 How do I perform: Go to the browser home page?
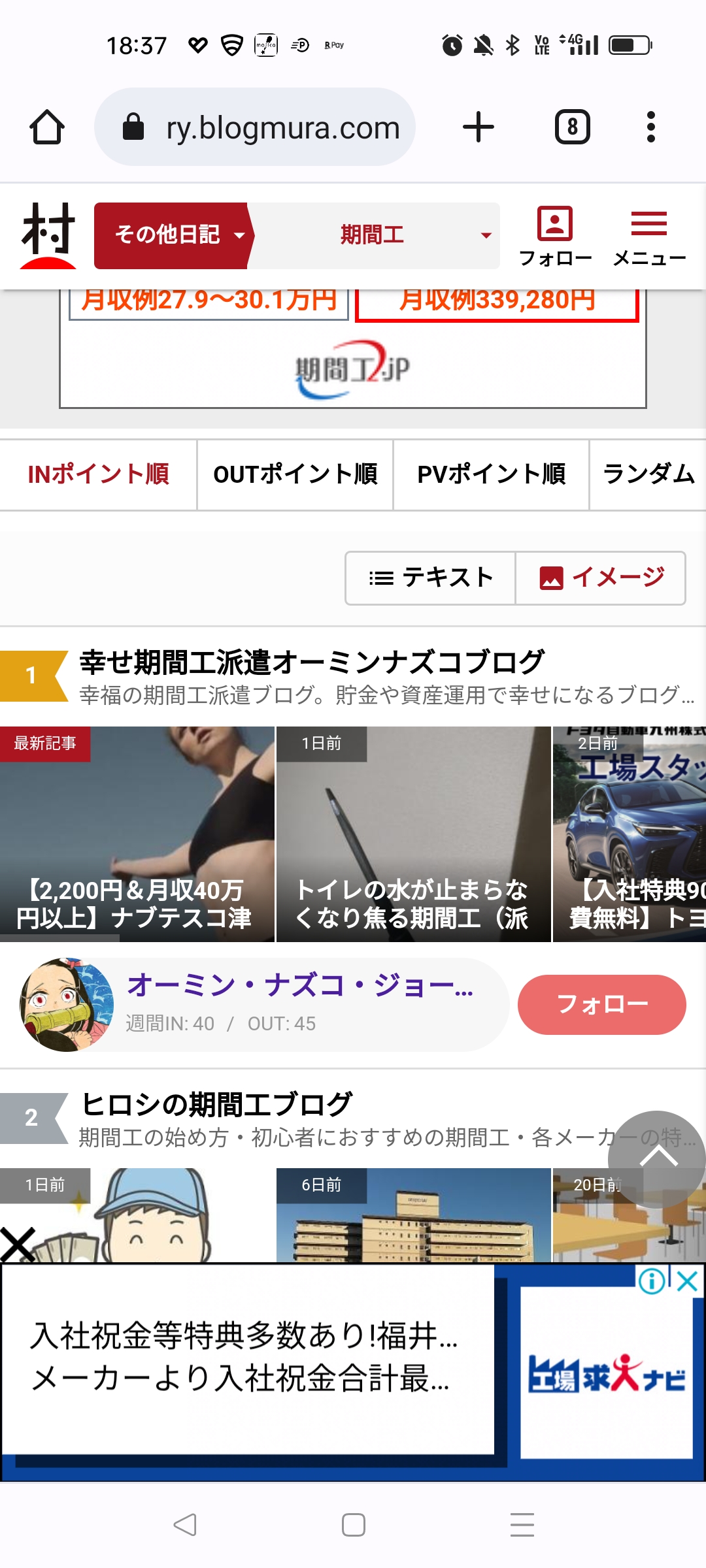[x=47, y=127]
